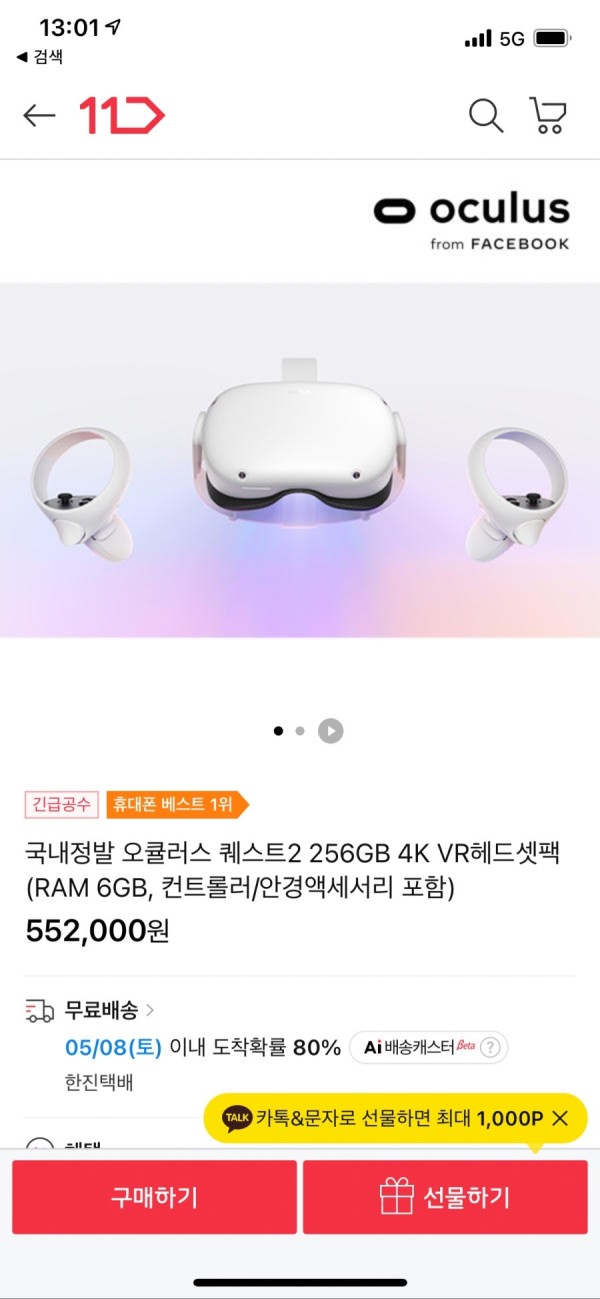
Task: Play the product video indicator
Action: pyautogui.click(x=331, y=731)
